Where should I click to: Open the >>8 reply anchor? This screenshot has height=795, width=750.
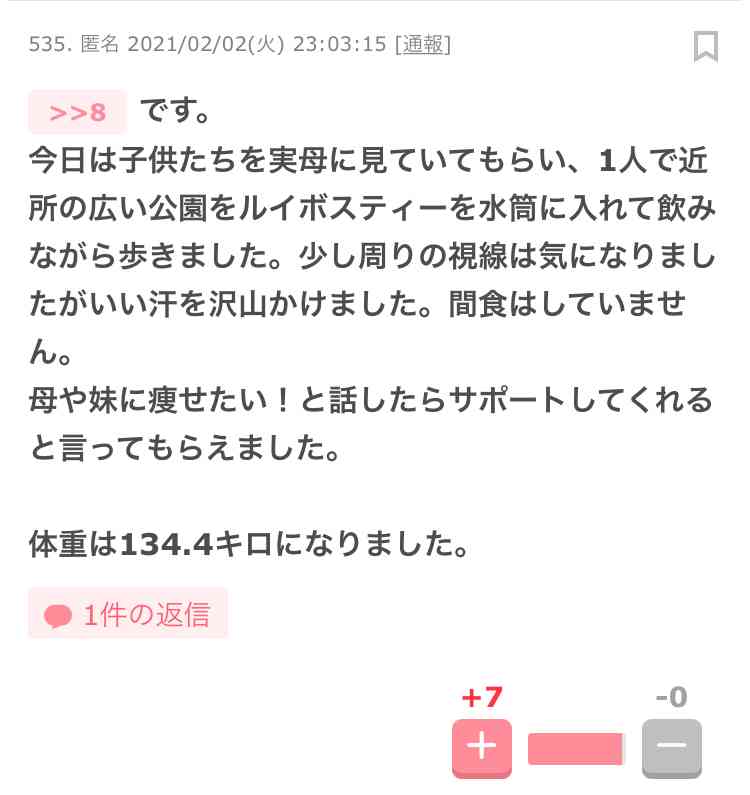click(x=77, y=111)
